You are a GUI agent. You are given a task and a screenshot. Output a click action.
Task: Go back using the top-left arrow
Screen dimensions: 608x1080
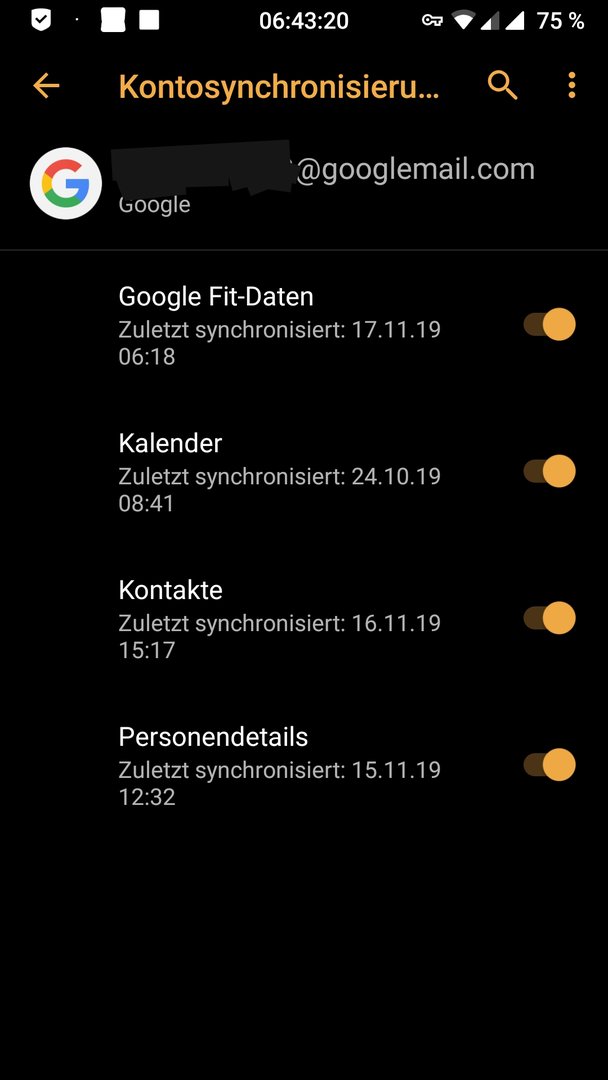coord(46,86)
